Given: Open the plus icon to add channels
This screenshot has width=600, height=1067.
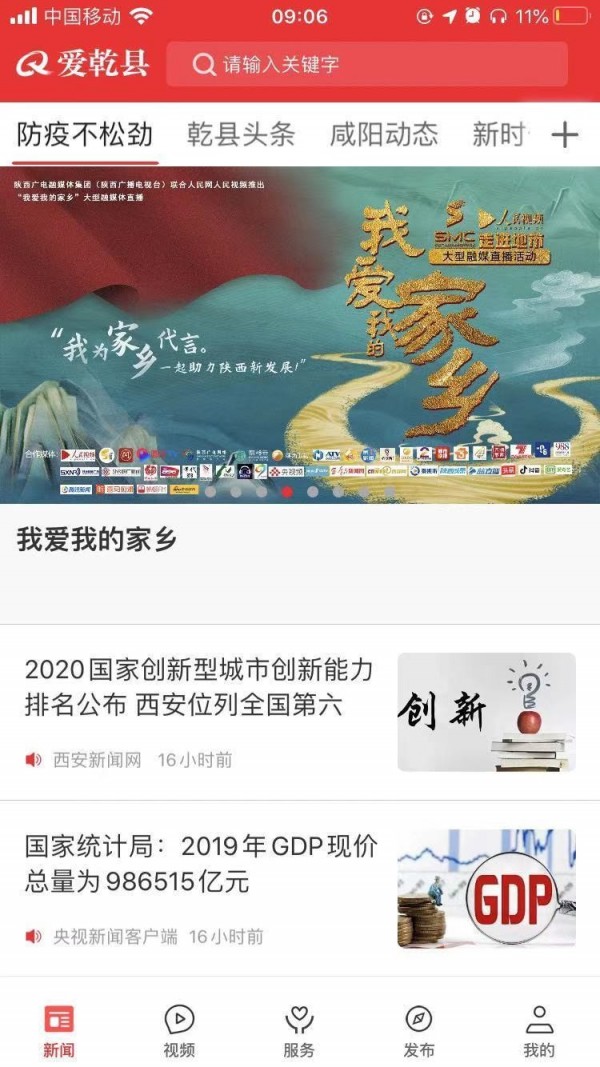Looking at the screenshot, I should pos(565,135).
